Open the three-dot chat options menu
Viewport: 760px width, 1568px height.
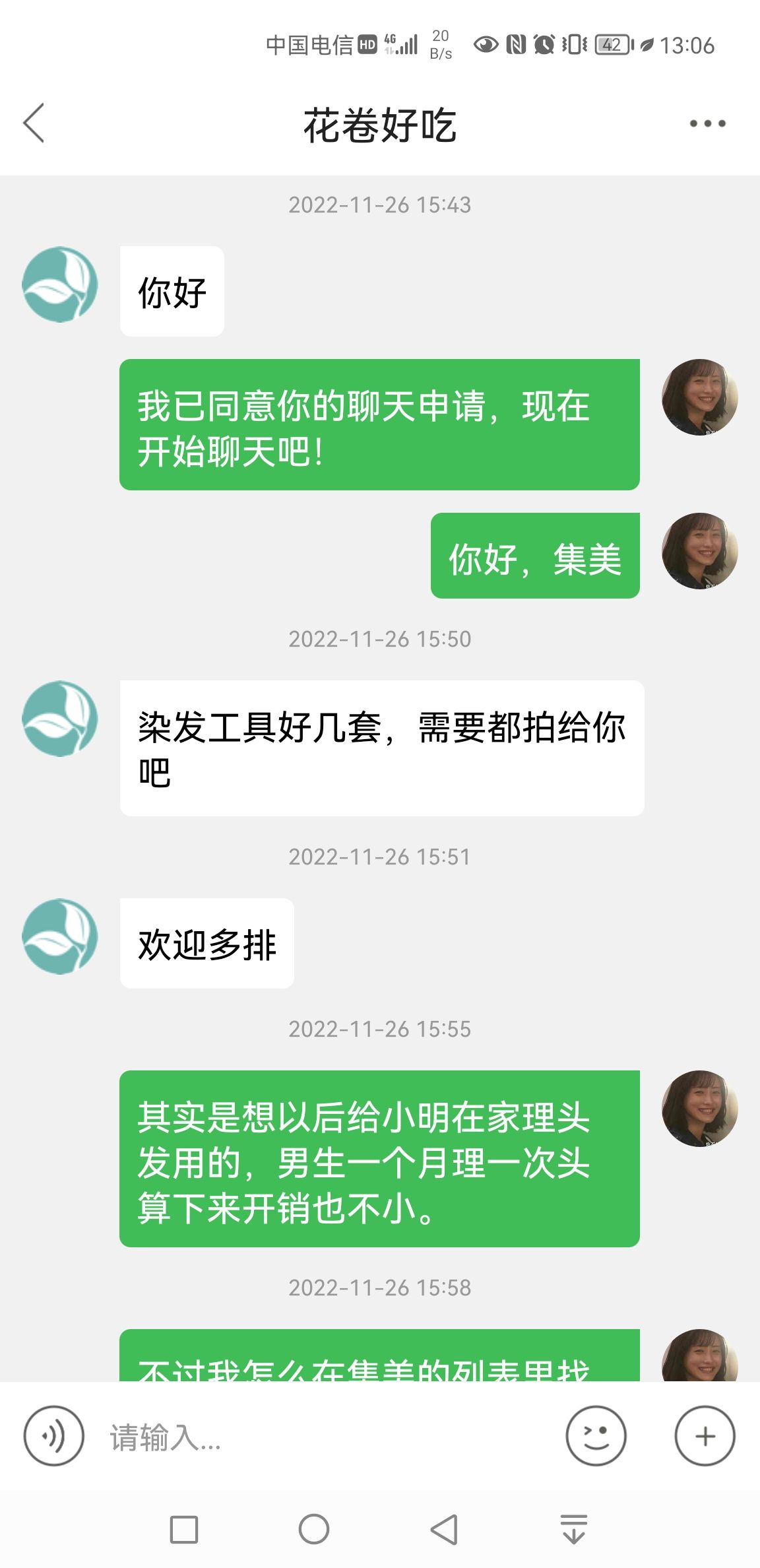(707, 123)
